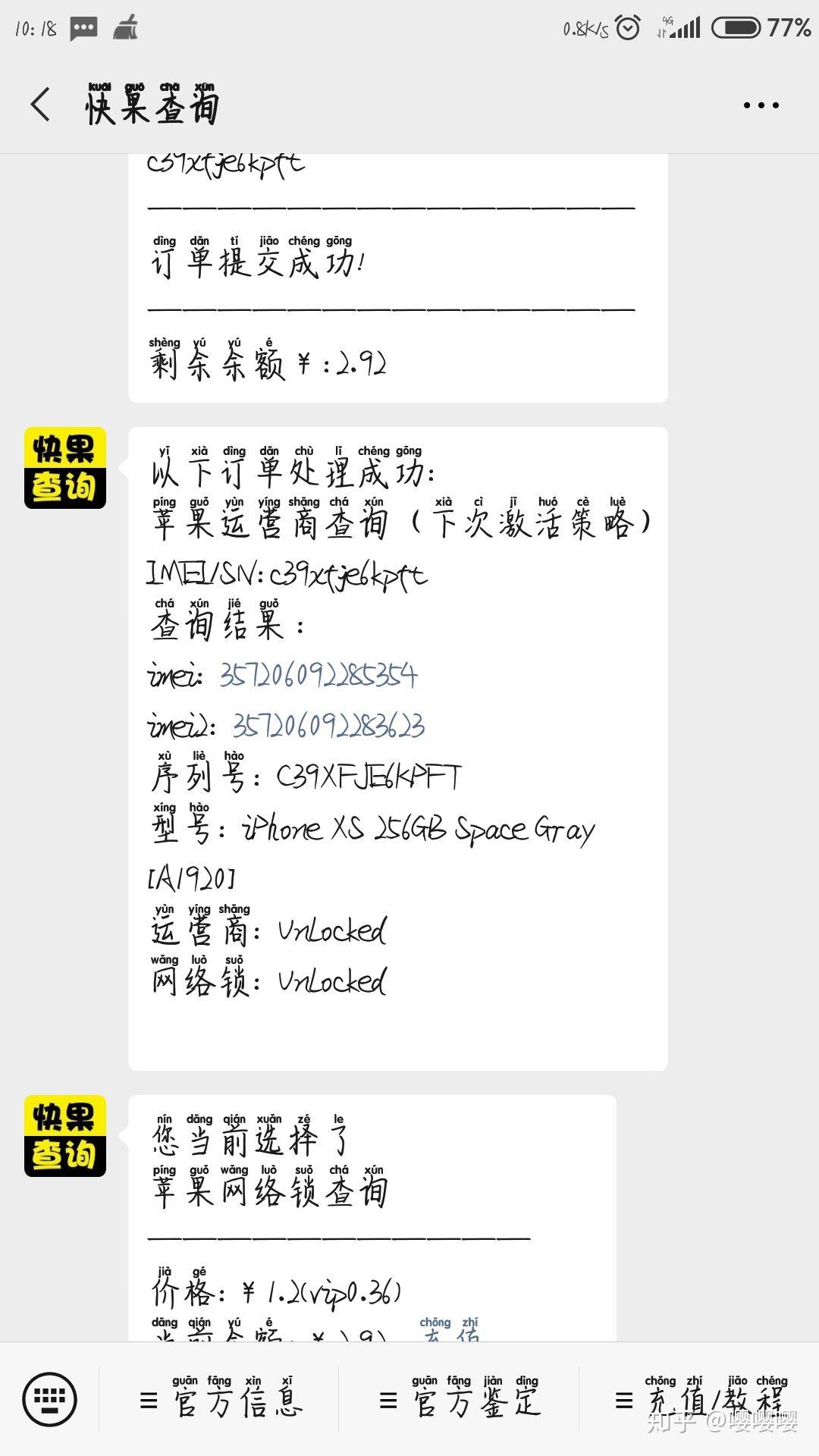Tap the 充值 recharge link
The image size is (819, 1456).
point(450,1331)
